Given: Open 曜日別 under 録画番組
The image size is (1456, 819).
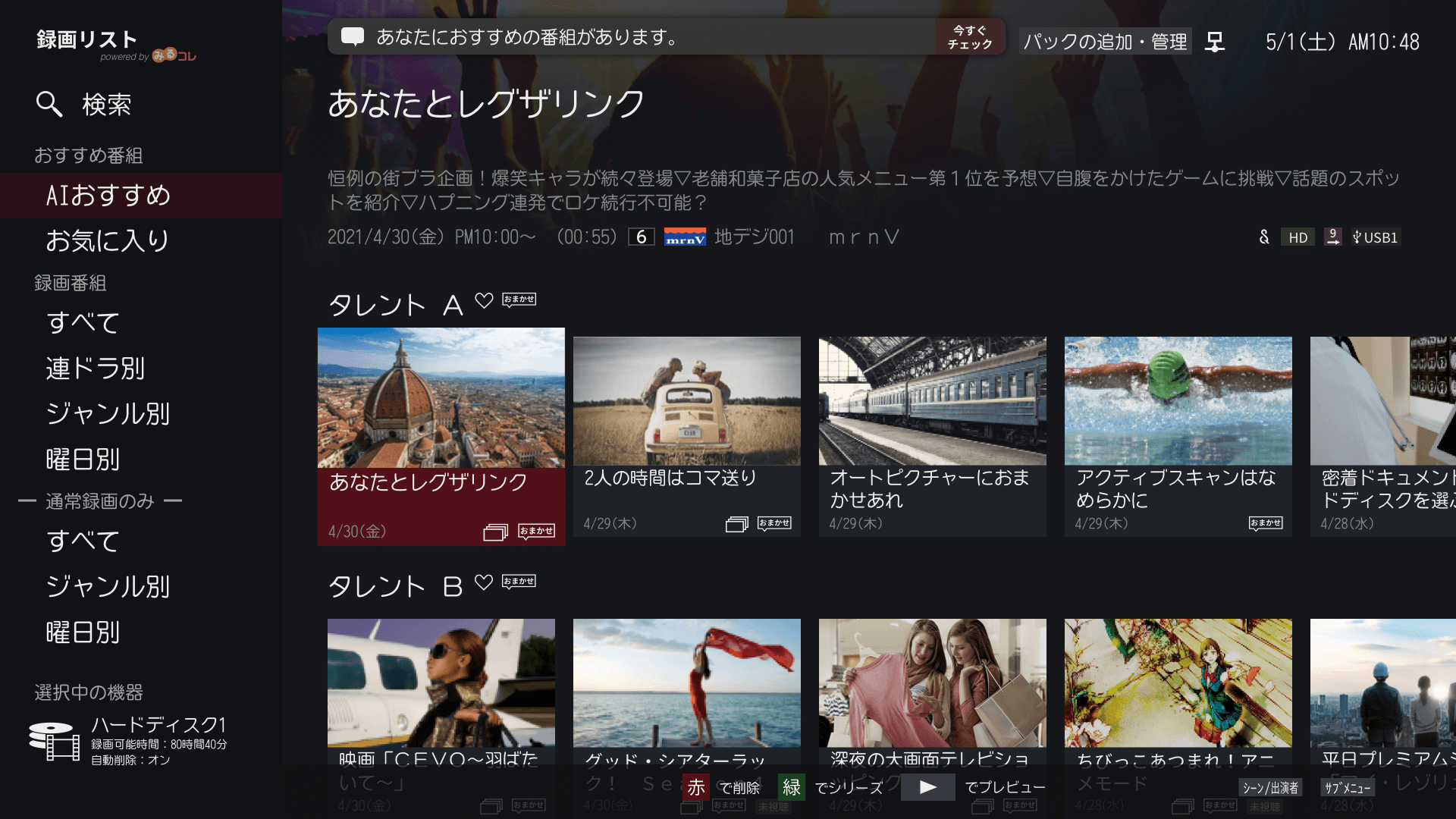Looking at the screenshot, I should click(83, 460).
